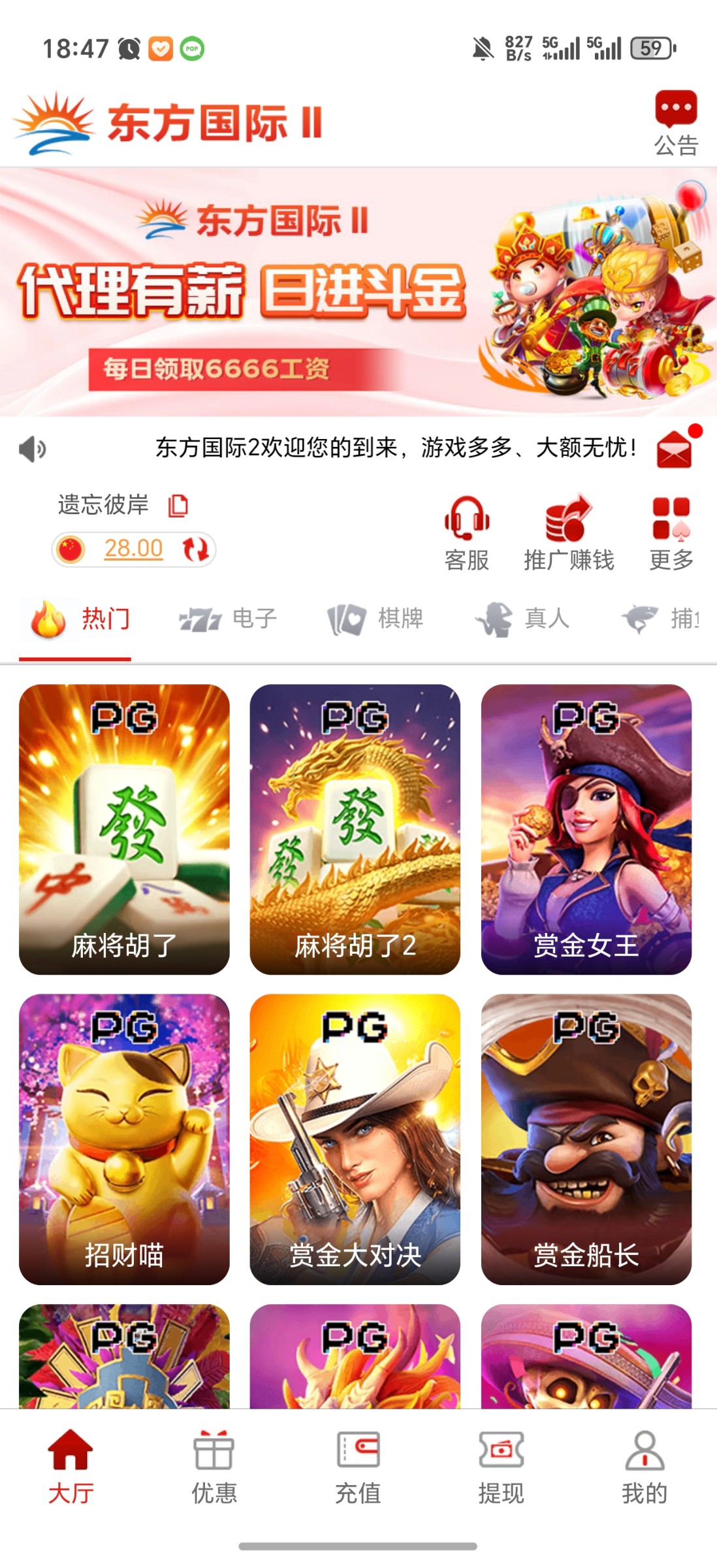The width and height of the screenshot is (717, 1568).
Task: Refresh the 28.00 balance
Action: [195, 549]
